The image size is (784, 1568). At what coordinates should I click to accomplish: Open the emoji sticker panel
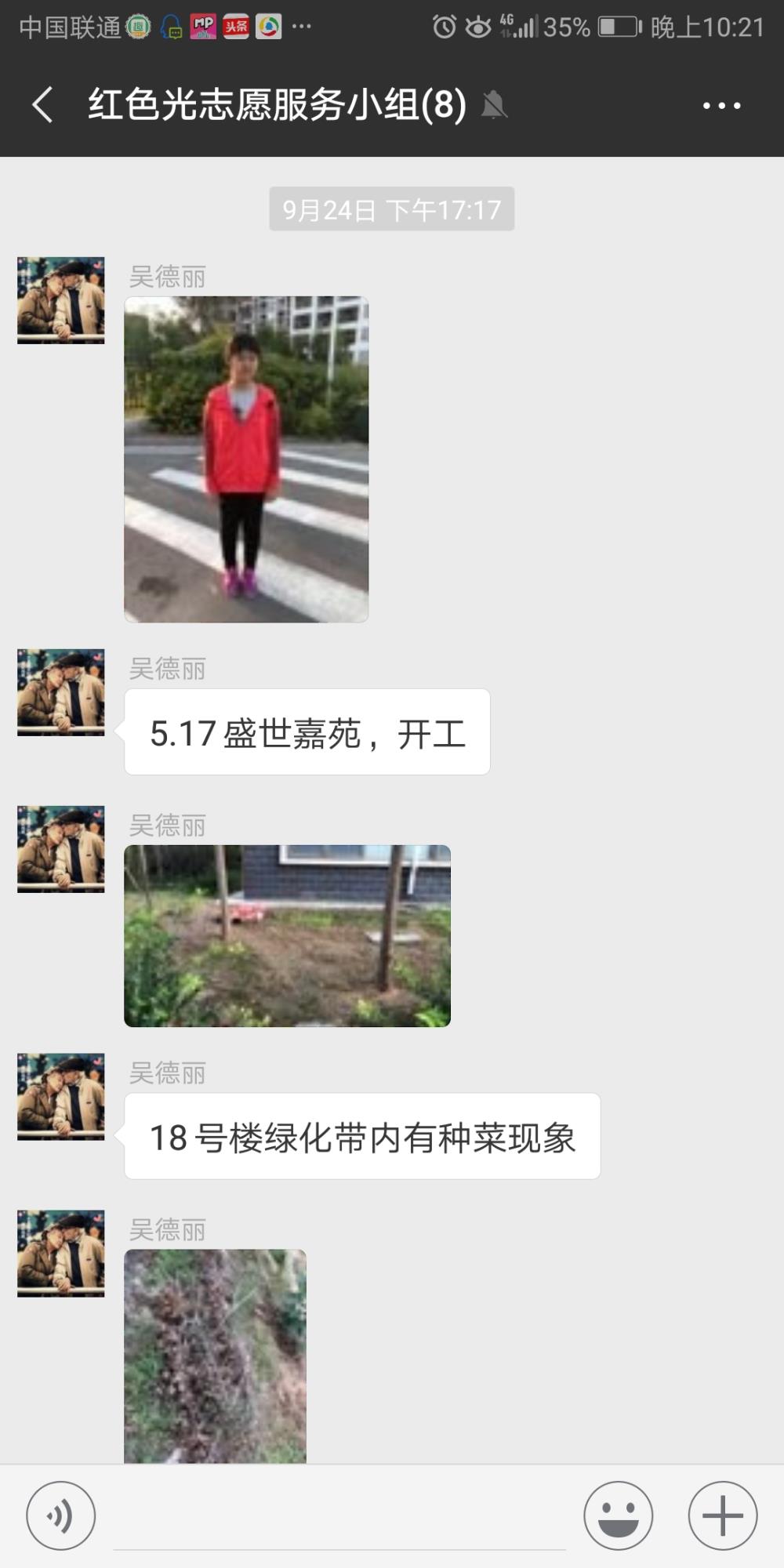(x=618, y=1515)
